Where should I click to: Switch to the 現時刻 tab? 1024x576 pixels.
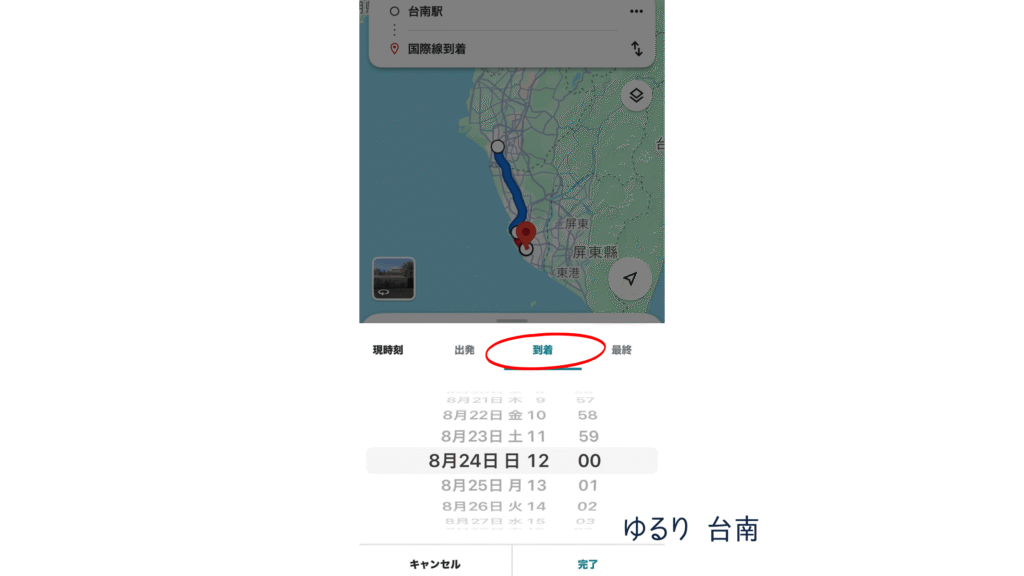pyautogui.click(x=388, y=350)
